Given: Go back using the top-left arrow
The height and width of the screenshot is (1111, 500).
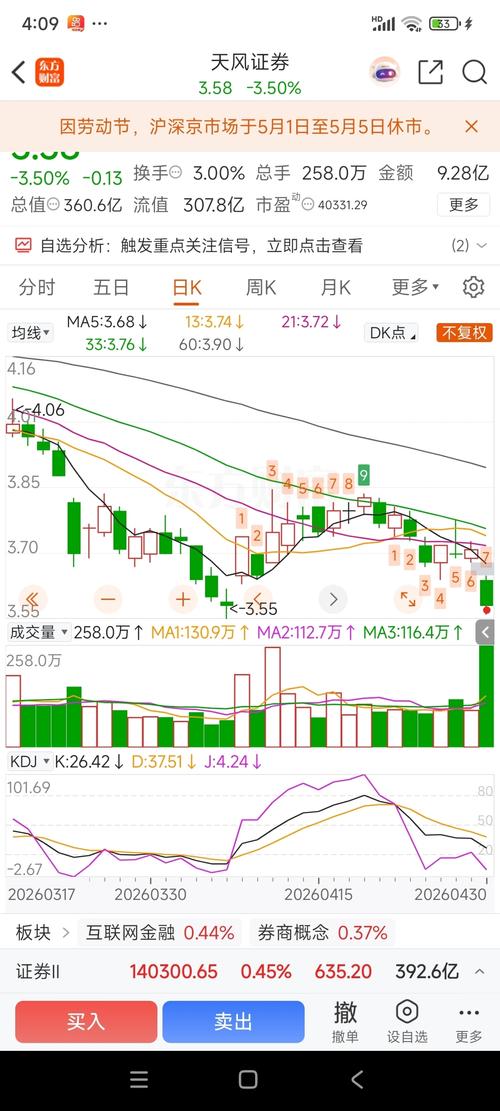Looking at the screenshot, I should [x=19, y=72].
